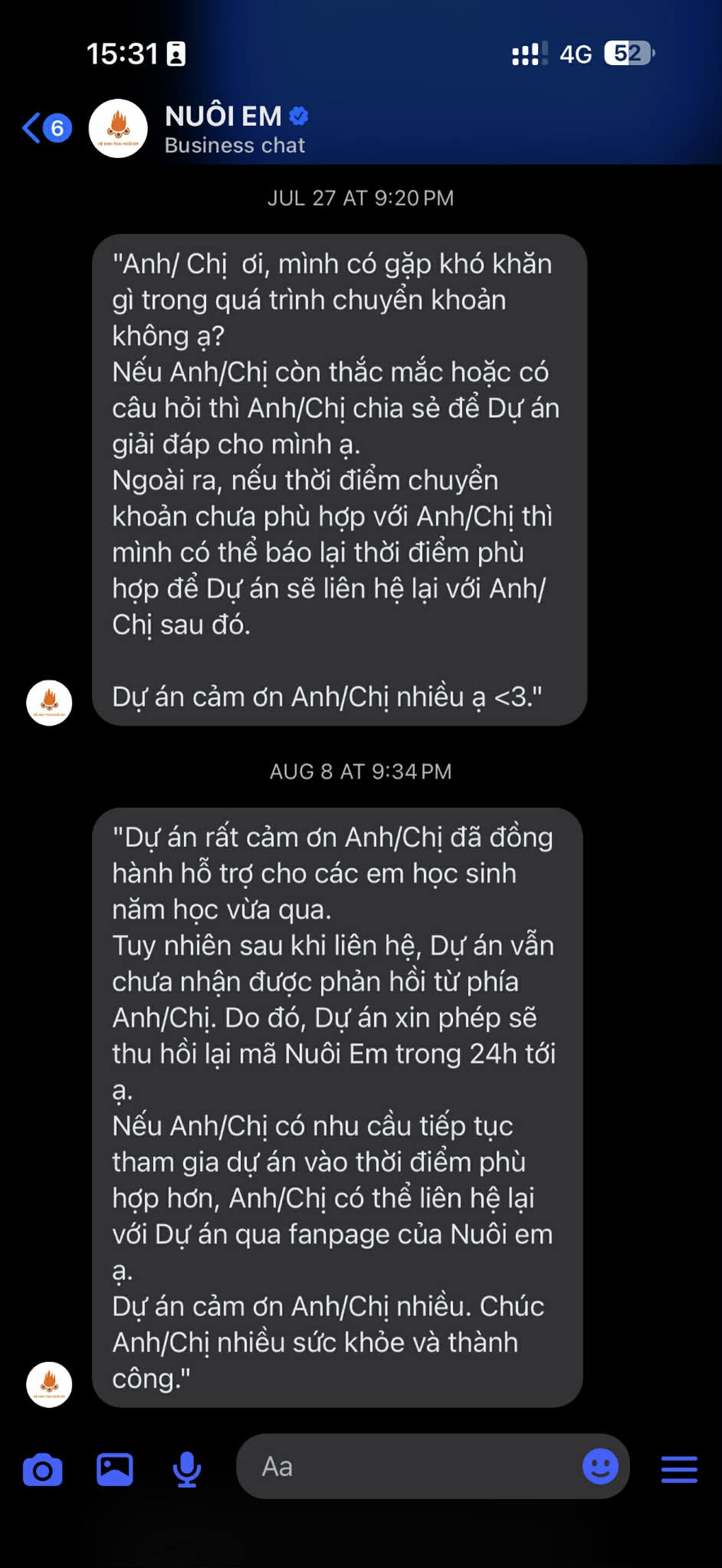Screen dimensions: 722x1568
Task: Tap the JUL 27 timestamp divider
Action: [360, 198]
